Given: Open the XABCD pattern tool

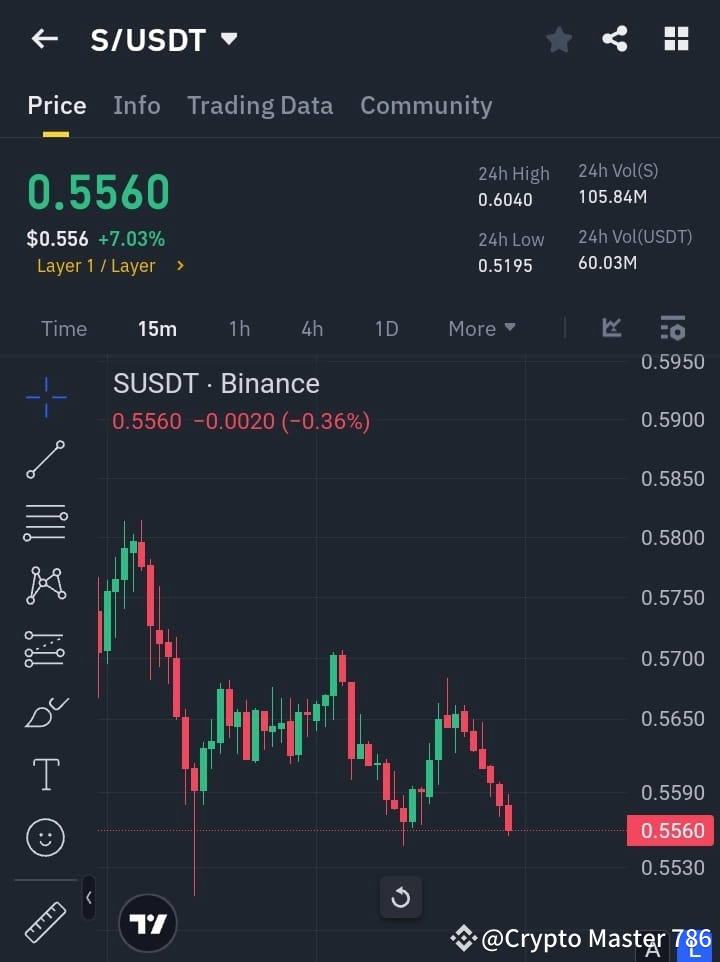Looking at the screenshot, I should click(45, 585).
